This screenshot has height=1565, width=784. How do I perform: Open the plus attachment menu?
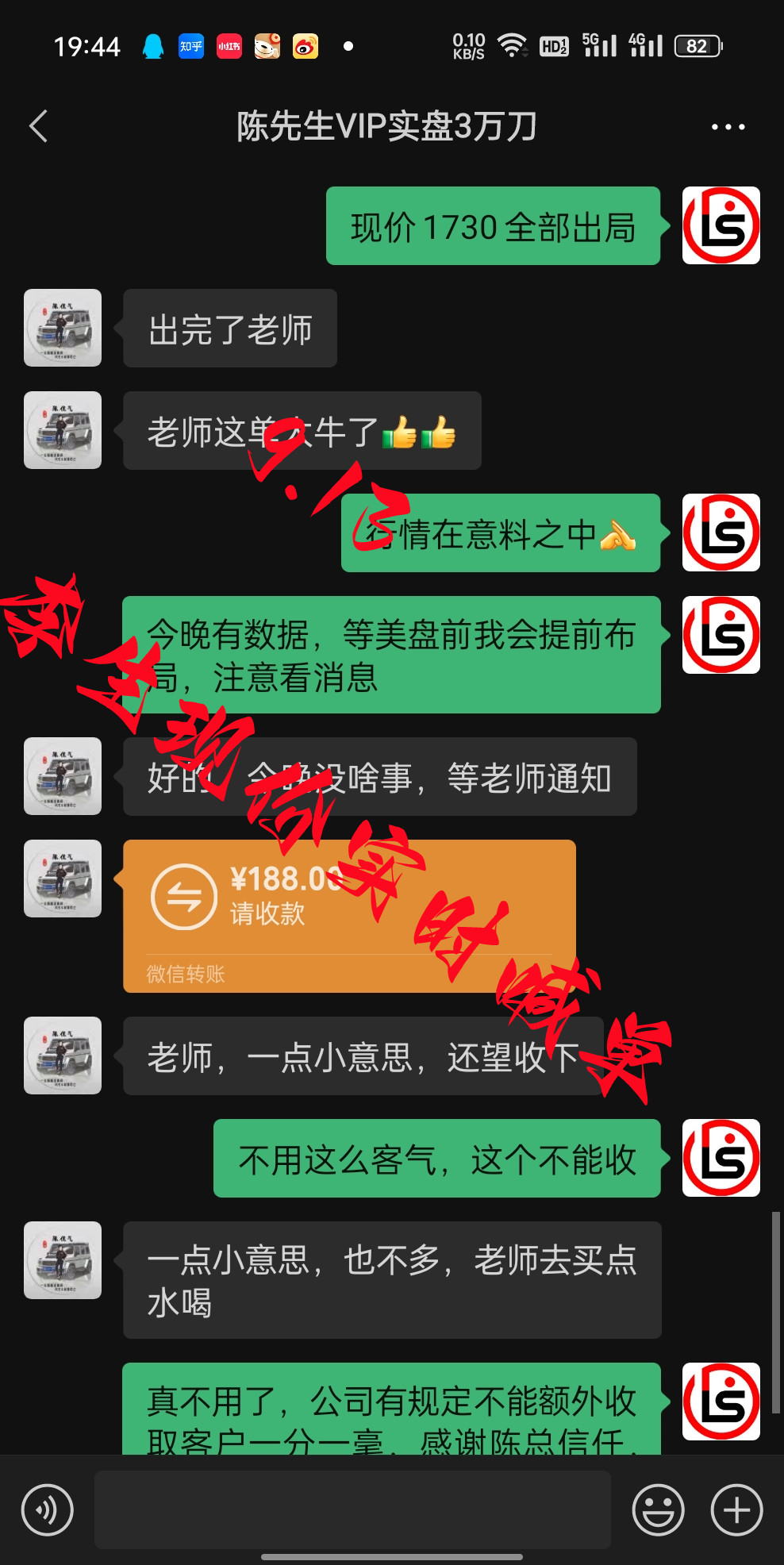[x=736, y=1509]
